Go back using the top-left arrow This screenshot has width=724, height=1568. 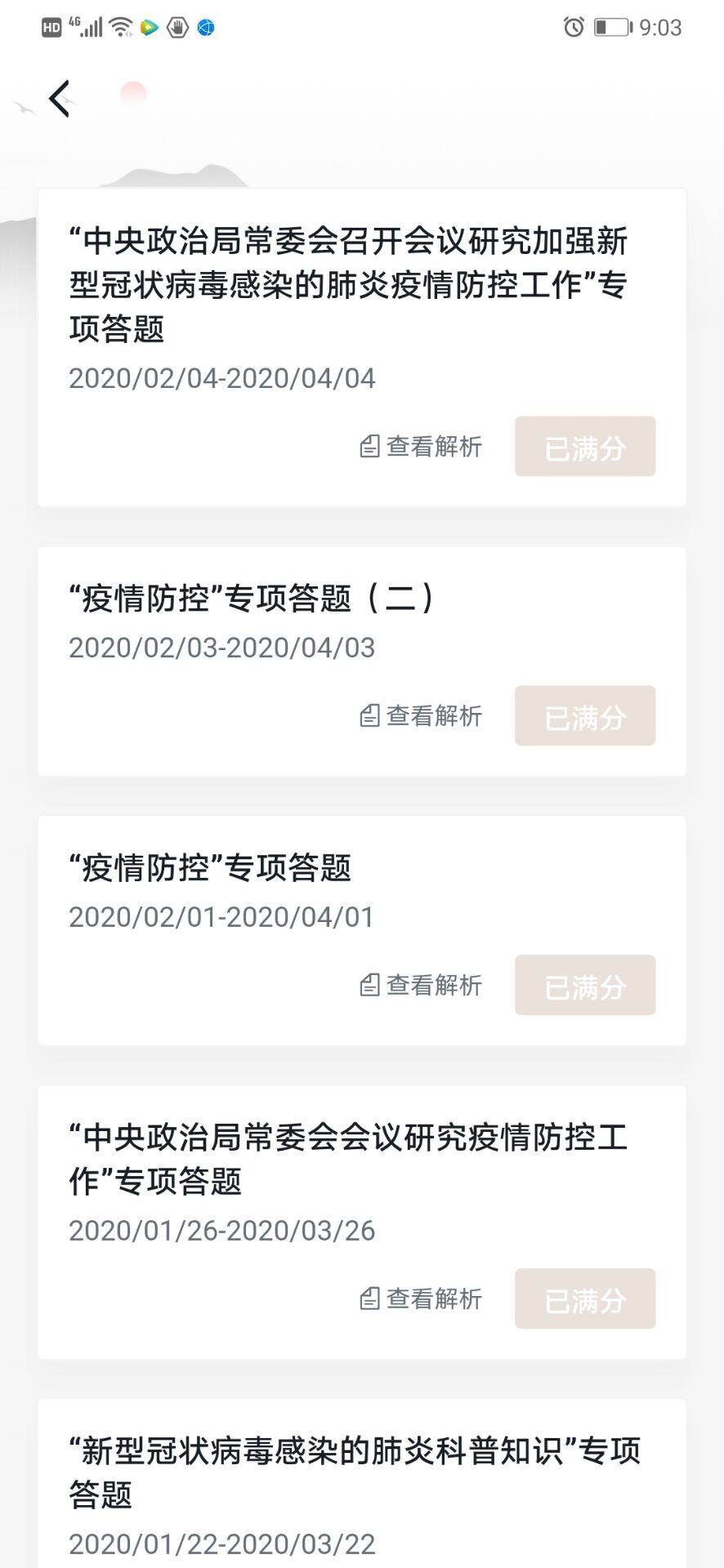coord(60,99)
